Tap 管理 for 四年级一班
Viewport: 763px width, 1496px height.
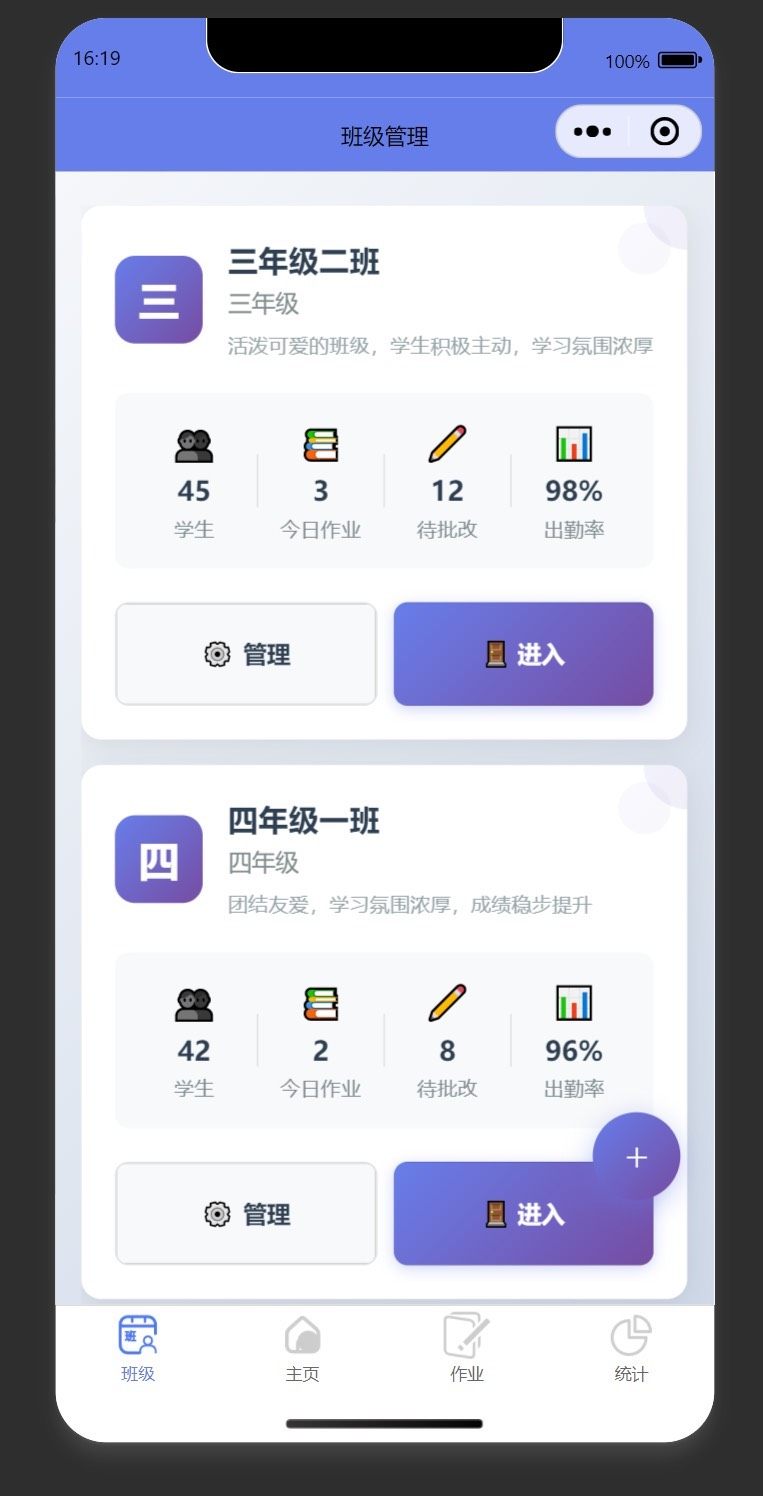point(246,1213)
